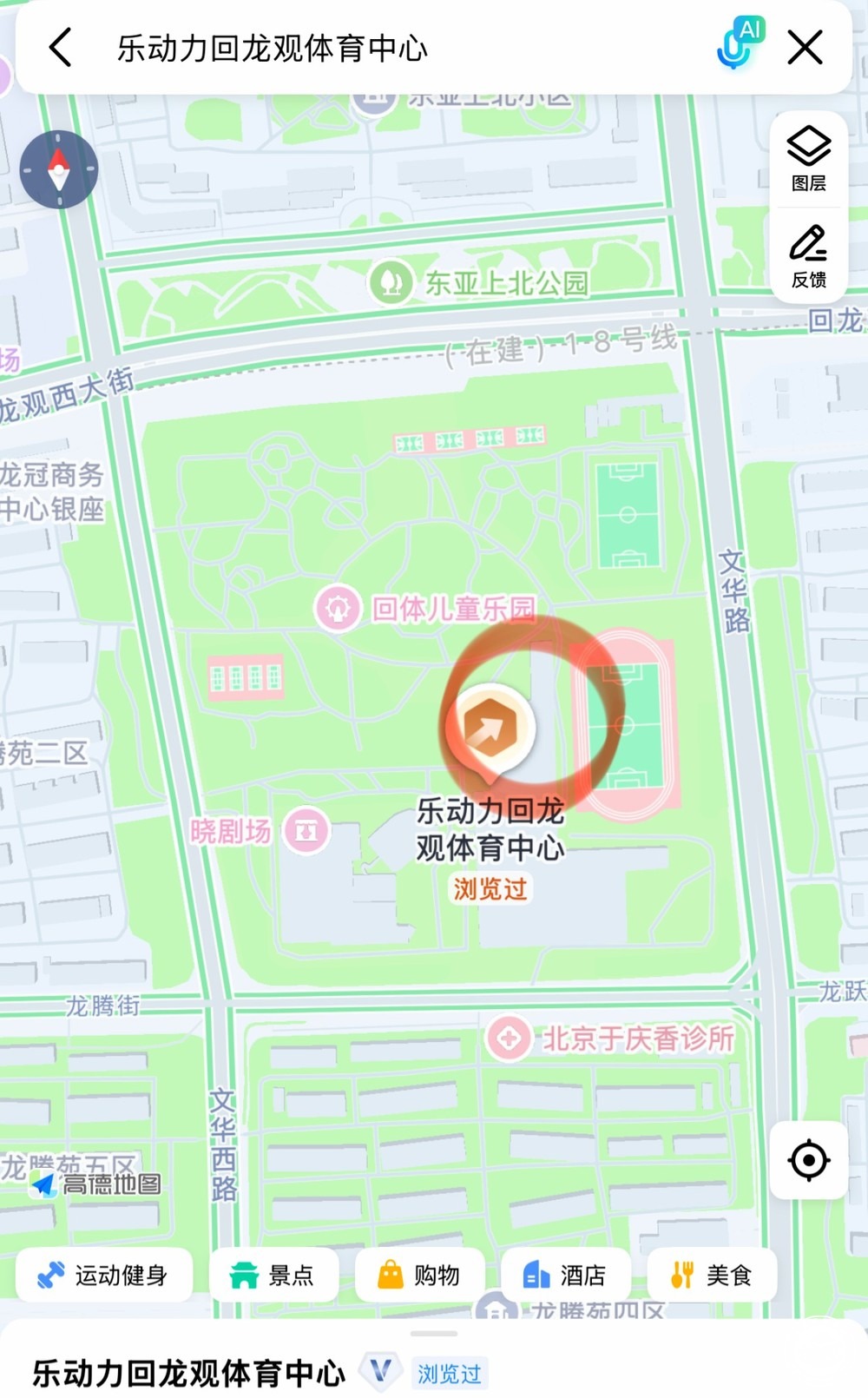Reset map orientation with the compass
This screenshot has height=1398, width=868.
pyautogui.click(x=59, y=169)
